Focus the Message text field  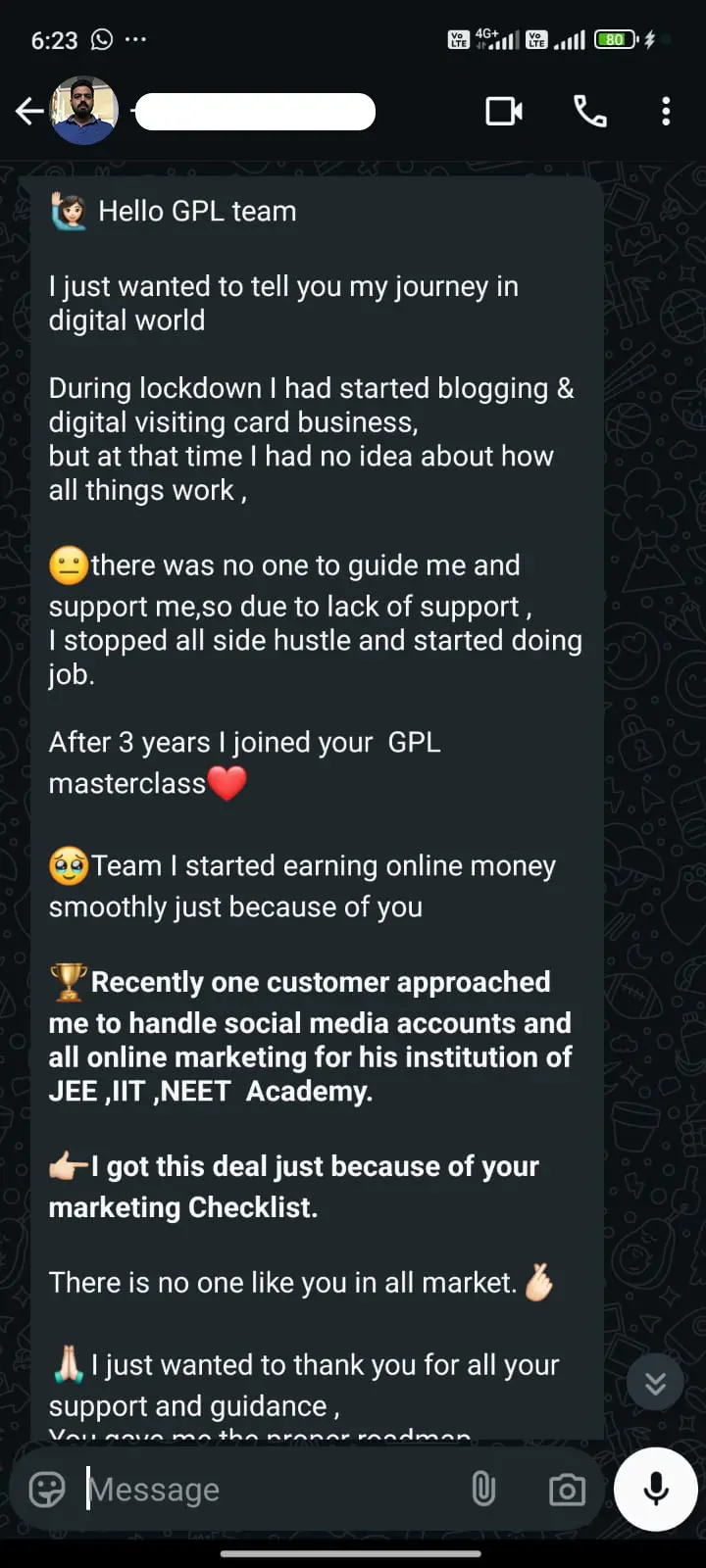coord(265,1490)
